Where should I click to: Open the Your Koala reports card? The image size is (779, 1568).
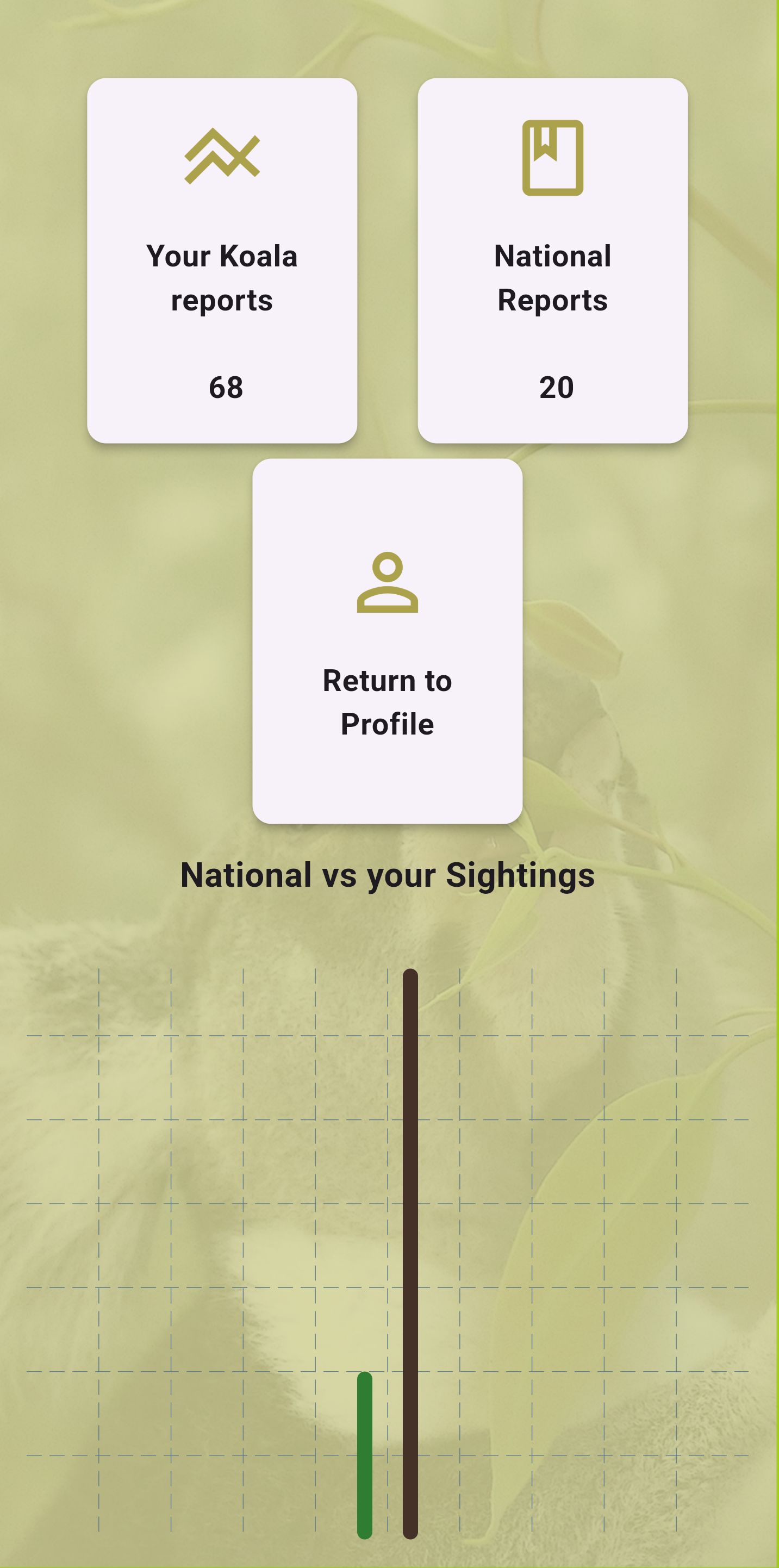pos(222,260)
